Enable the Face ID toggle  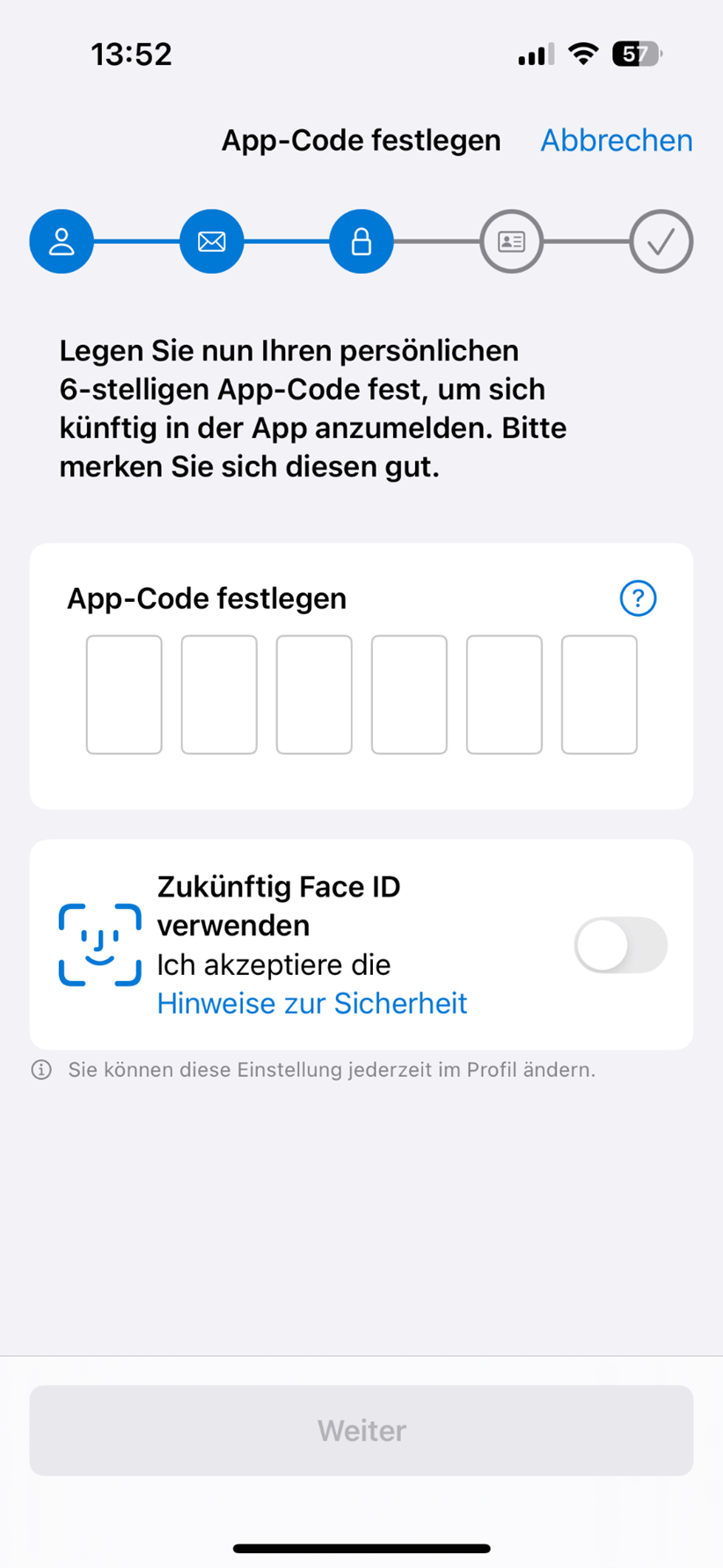[x=620, y=945]
